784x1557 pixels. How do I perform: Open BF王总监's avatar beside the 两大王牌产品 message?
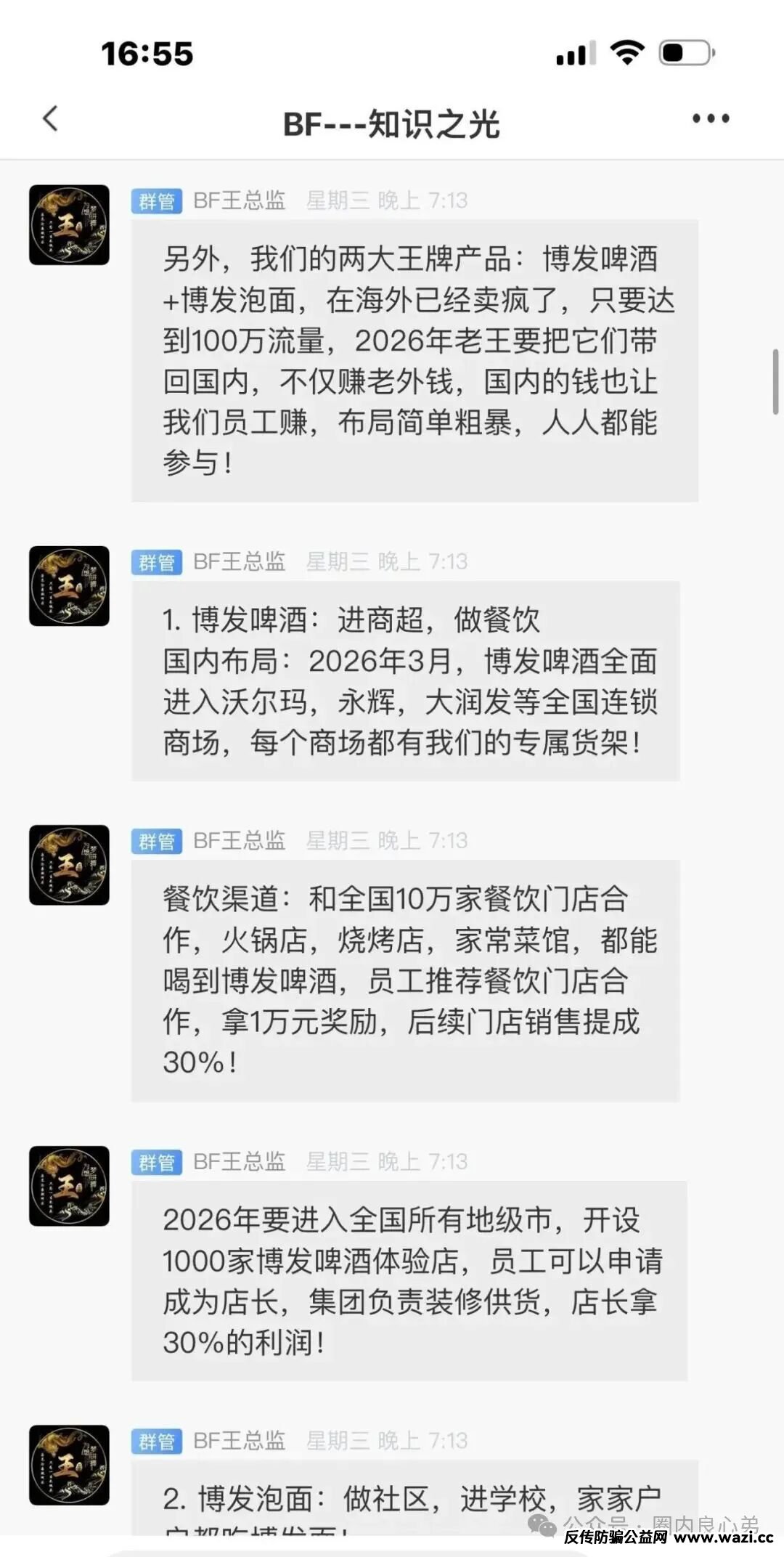click(x=69, y=224)
